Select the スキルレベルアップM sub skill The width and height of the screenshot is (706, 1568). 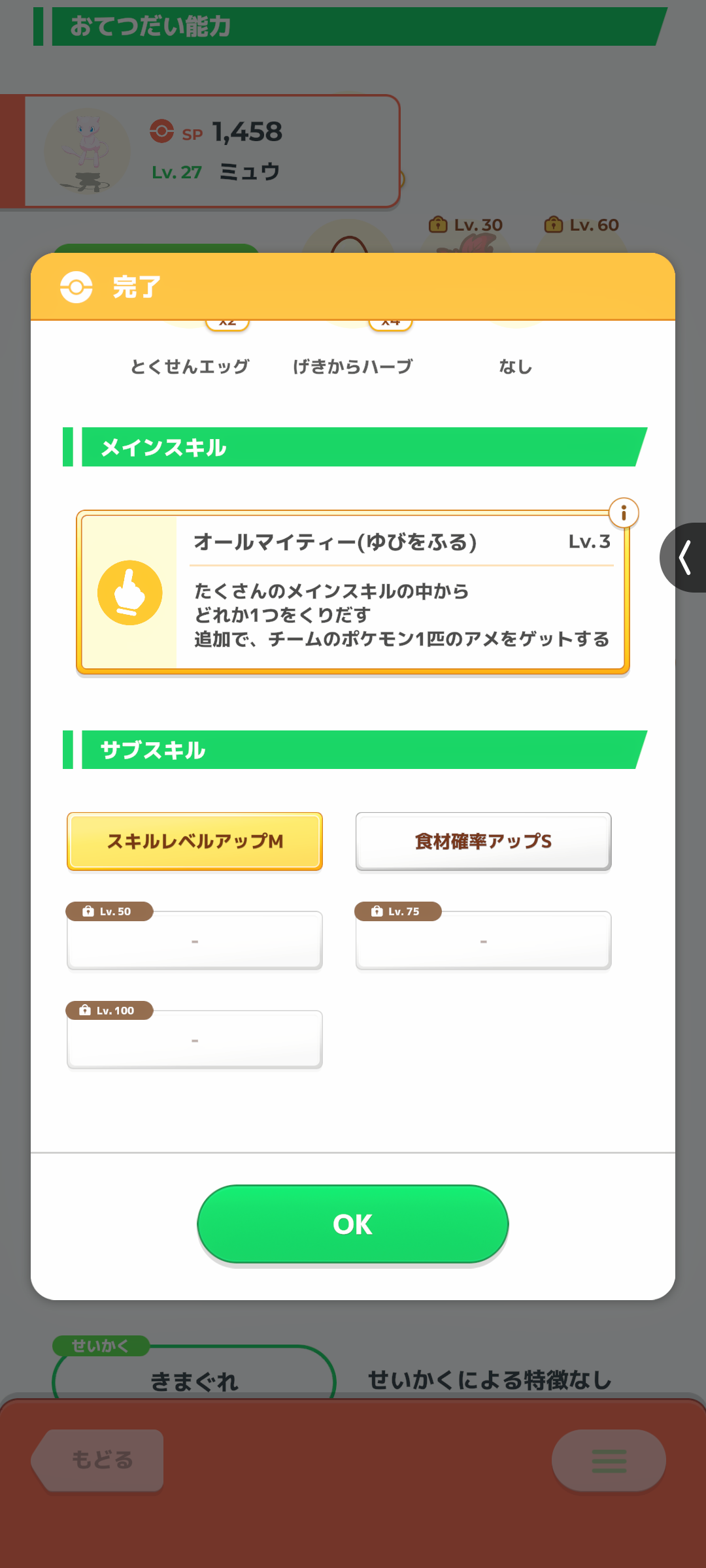pyautogui.click(x=195, y=841)
